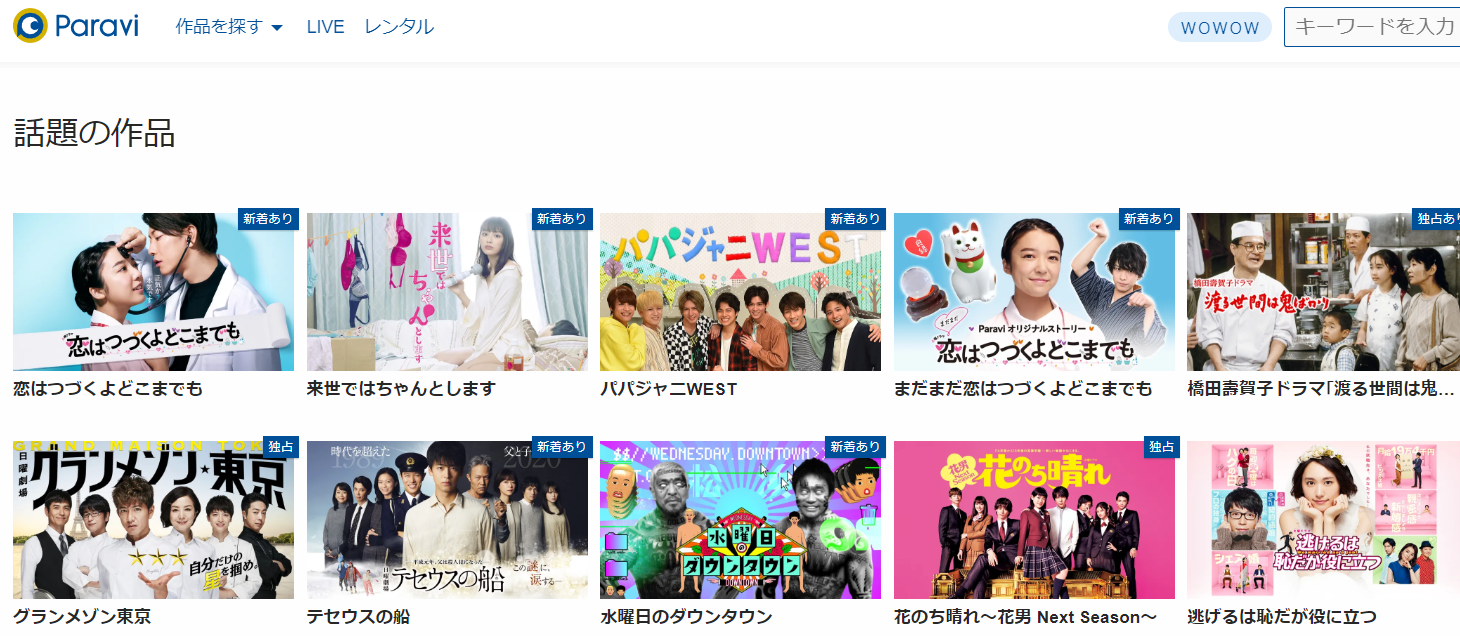Open 水曜日のダウンタウン tile

coord(740,519)
